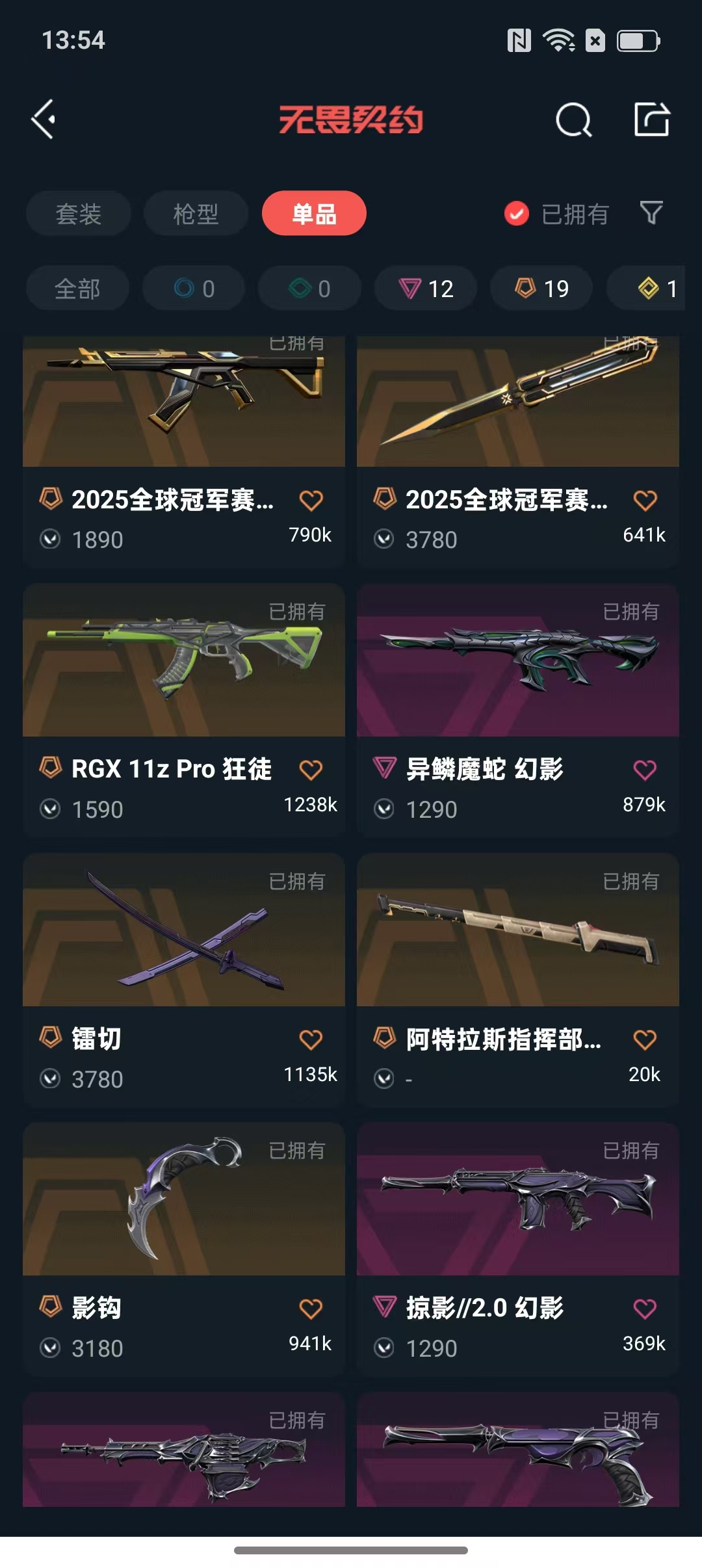Open the 2025全球冠军赛 knife priced 3780
The height and width of the screenshot is (1568, 702).
pos(518,452)
